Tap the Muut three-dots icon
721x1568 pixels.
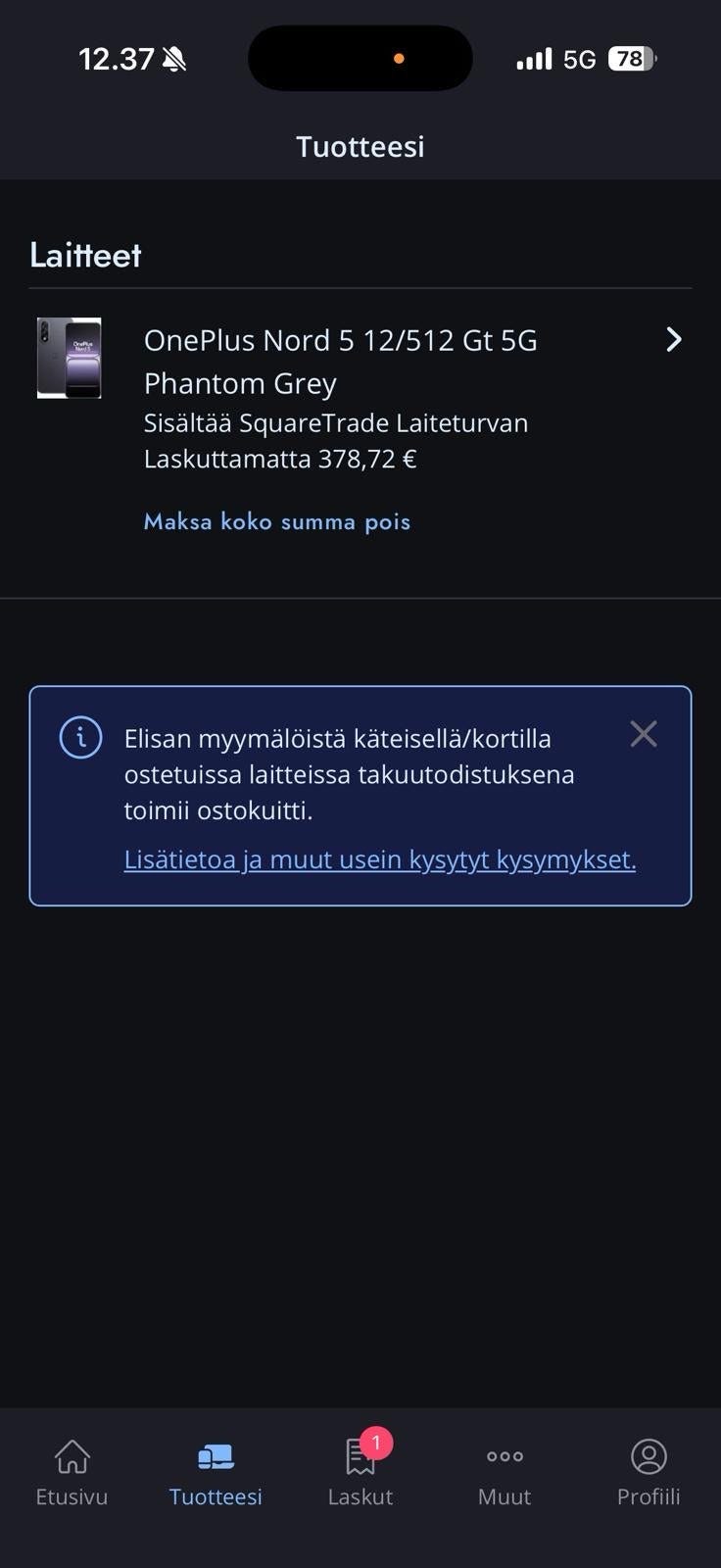pos(504,1457)
